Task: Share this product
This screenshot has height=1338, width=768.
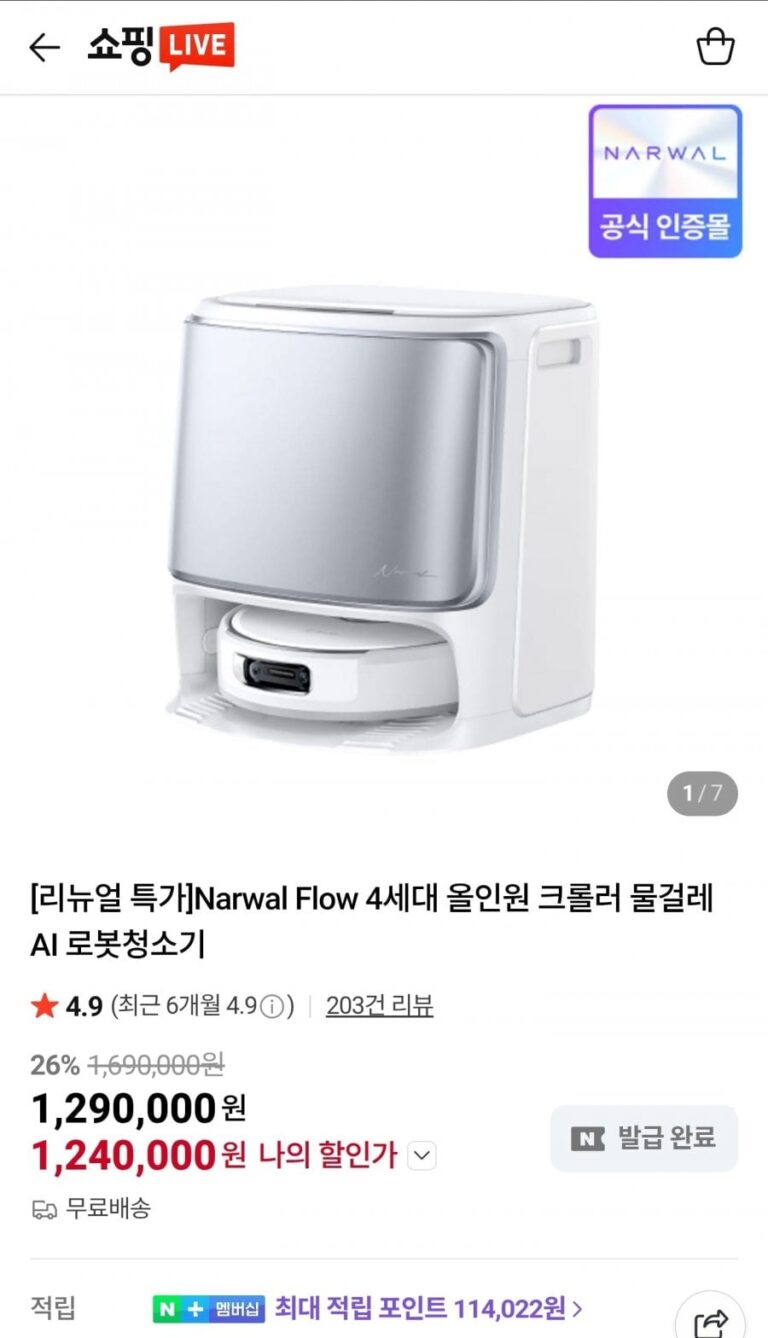Action: point(711,1322)
